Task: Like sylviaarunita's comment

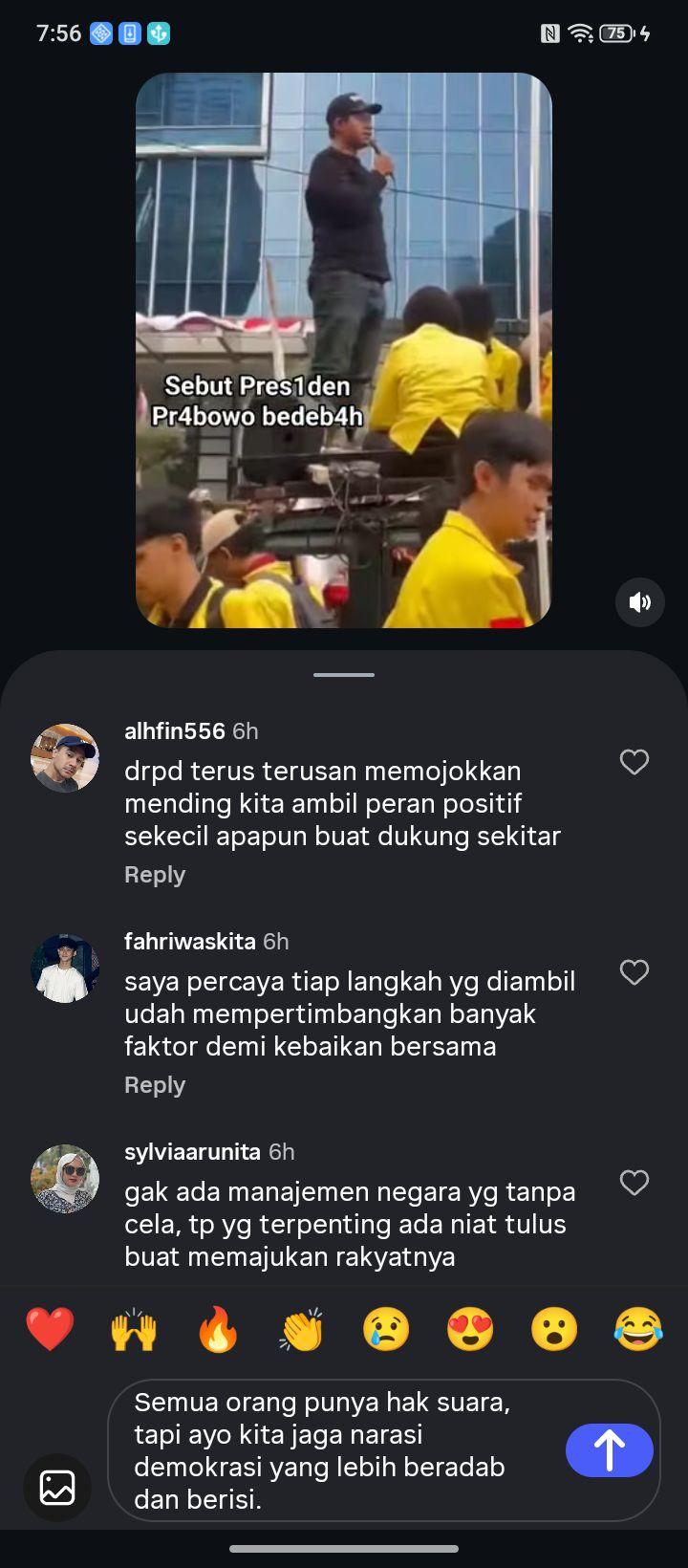Action: (634, 1183)
